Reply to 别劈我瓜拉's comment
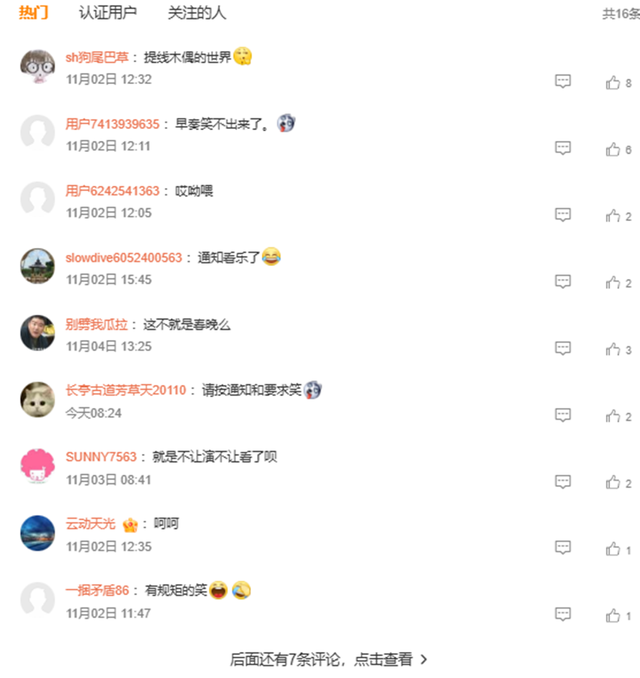Image resolution: width=640 pixels, height=678 pixels. tap(563, 349)
